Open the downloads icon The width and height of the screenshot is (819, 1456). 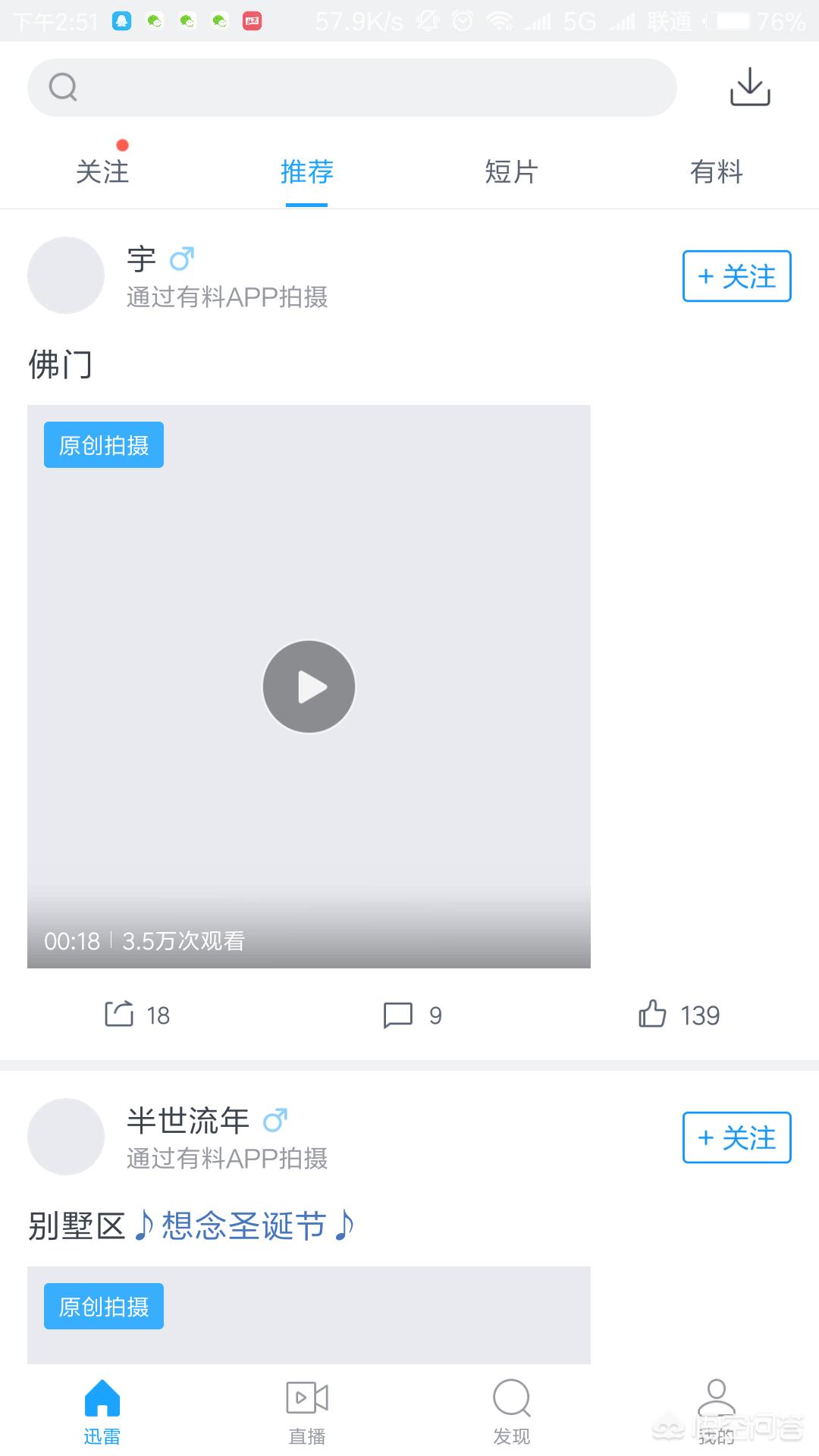tap(750, 86)
